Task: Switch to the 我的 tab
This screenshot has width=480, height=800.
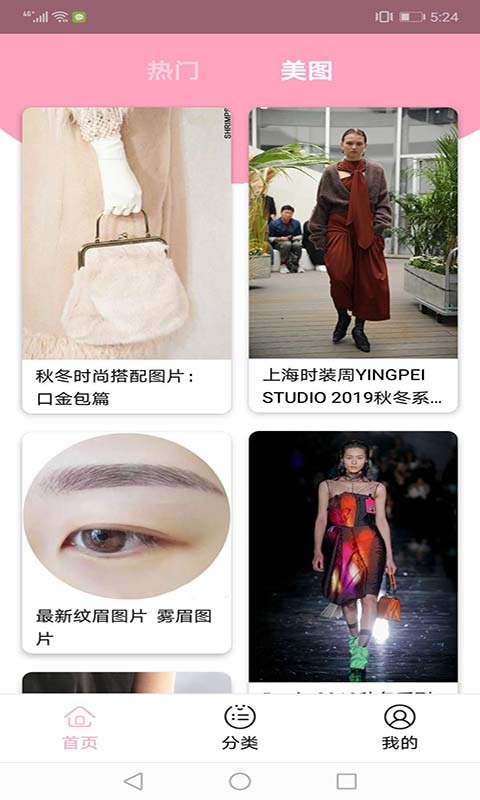Action: 399,728
